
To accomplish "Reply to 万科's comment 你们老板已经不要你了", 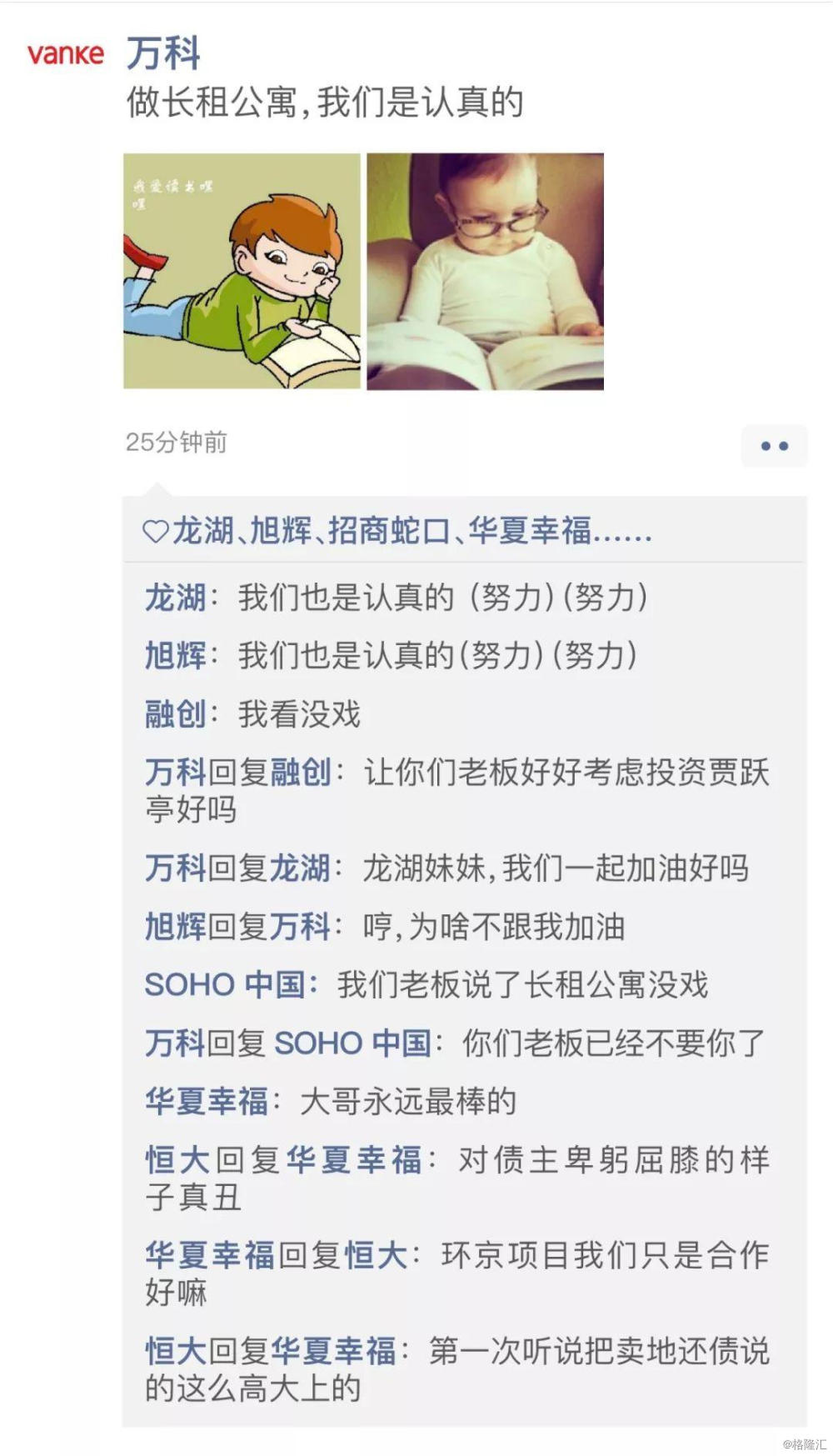I will (613, 1043).
